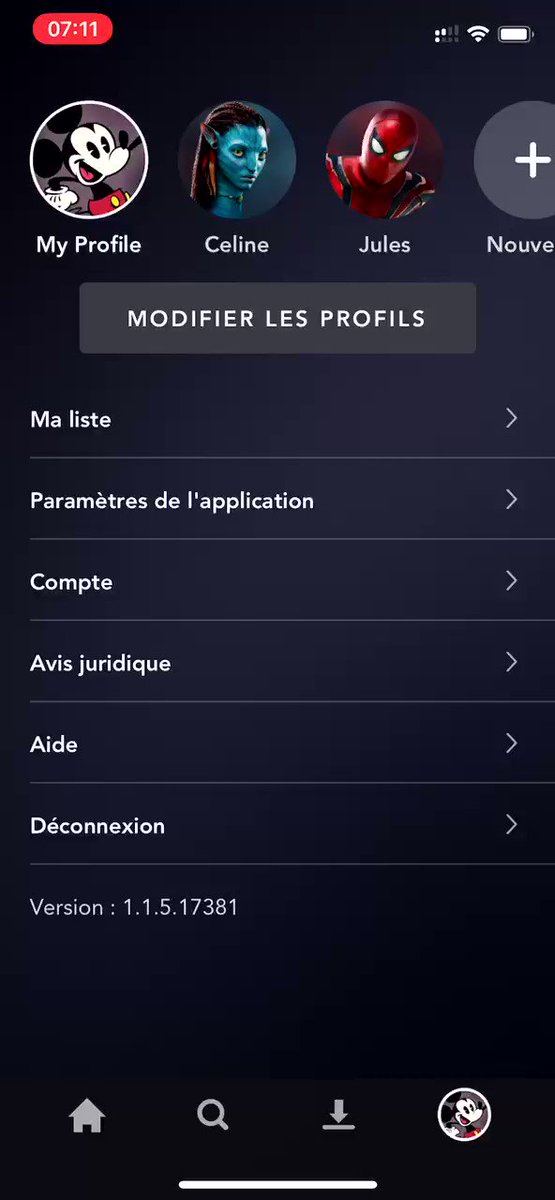Image resolution: width=555 pixels, height=1200 pixels.
Task: Tap the Mickey profile tab in bottom bar
Action: point(464,1114)
